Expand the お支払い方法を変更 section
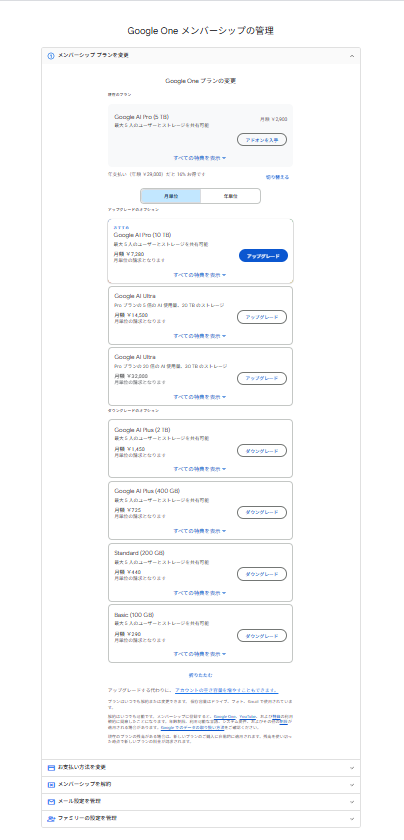The image size is (404, 840). coord(201,768)
